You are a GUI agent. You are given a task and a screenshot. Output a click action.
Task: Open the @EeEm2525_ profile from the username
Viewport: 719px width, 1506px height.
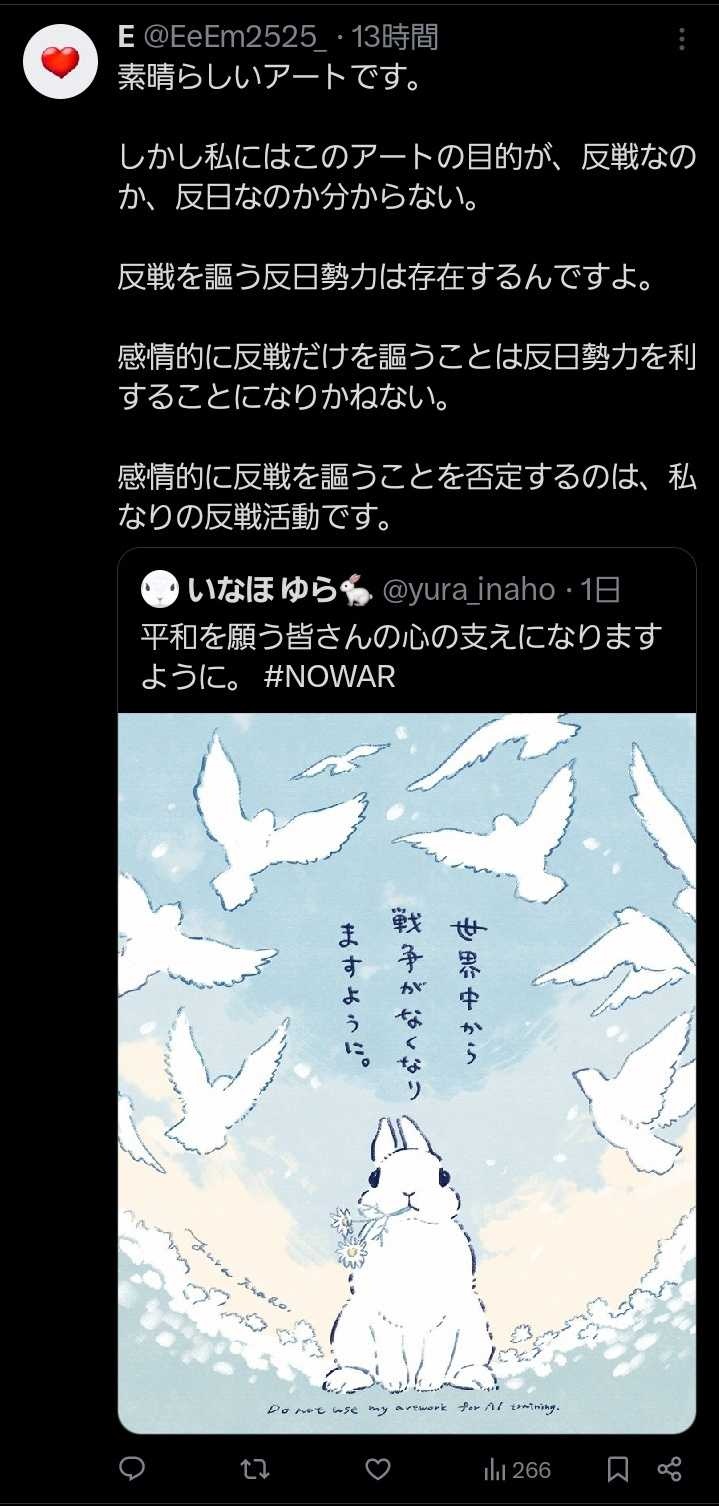tap(235, 38)
